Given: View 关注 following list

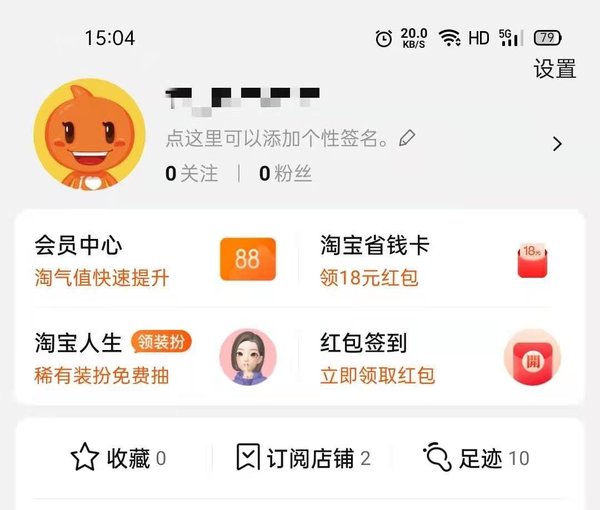Looking at the screenshot, I should [191, 173].
